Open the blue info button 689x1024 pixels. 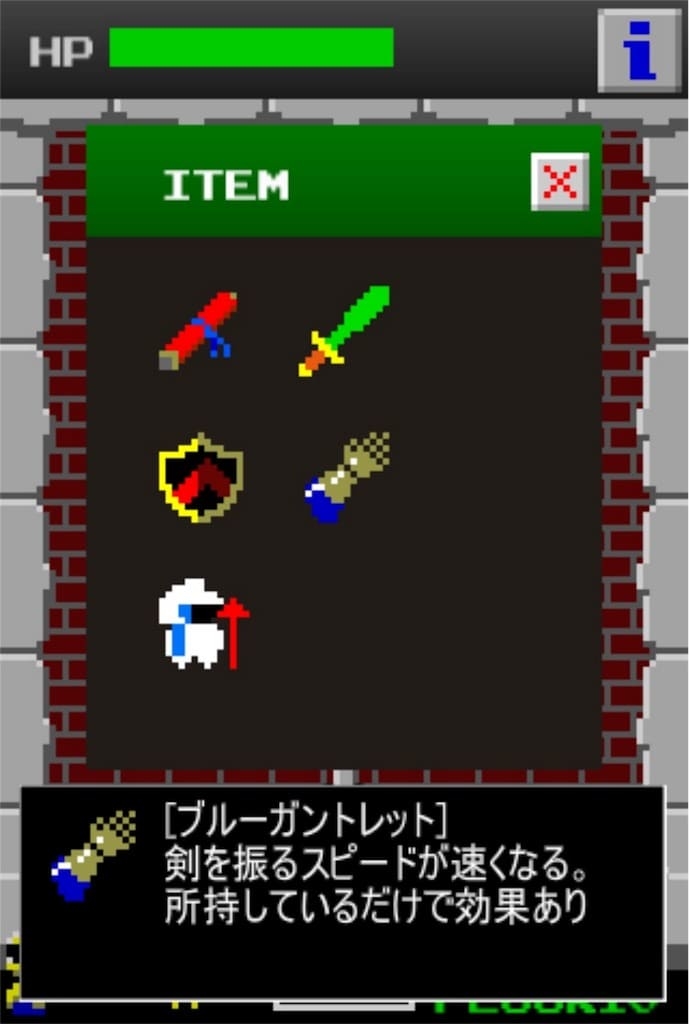tap(638, 50)
